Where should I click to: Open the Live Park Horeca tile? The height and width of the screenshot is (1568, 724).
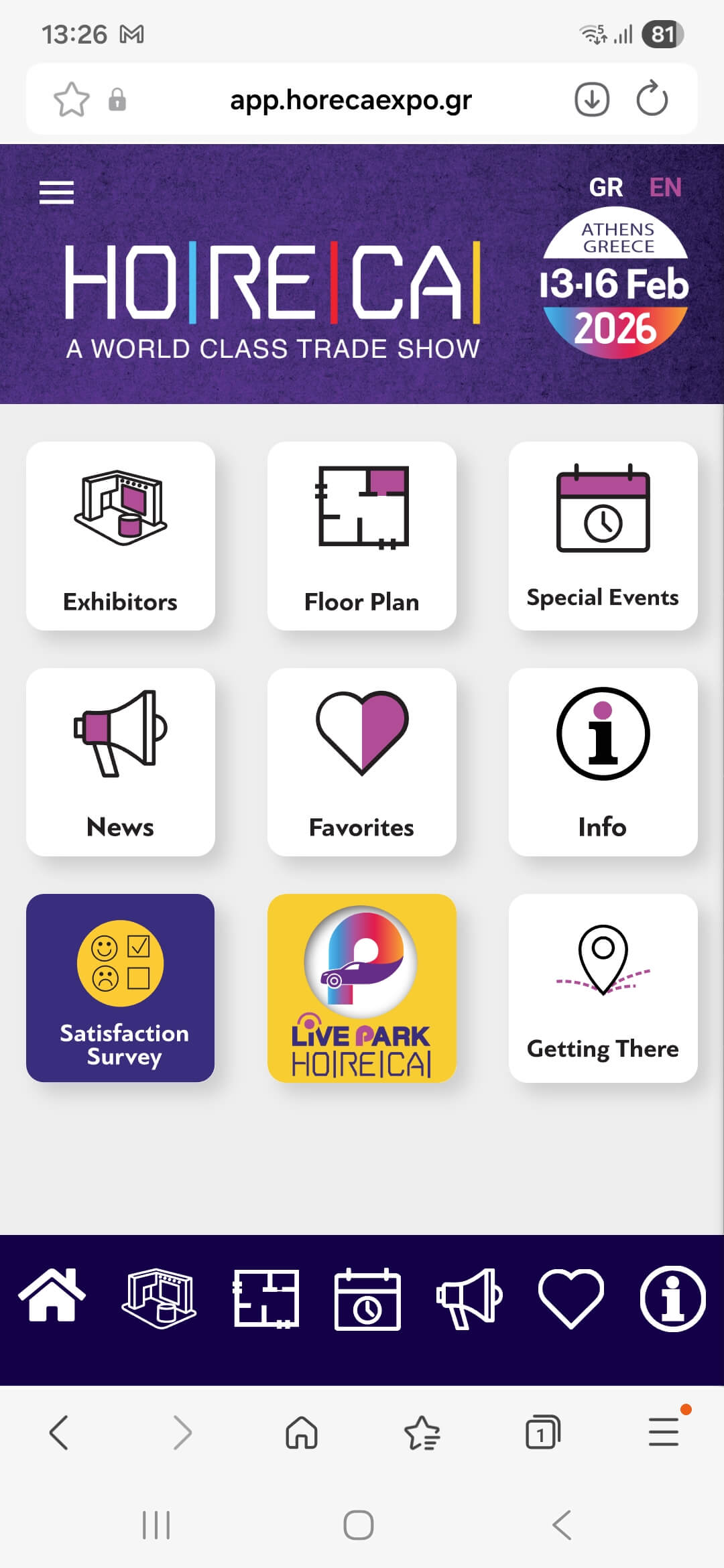[x=362, y=988]
